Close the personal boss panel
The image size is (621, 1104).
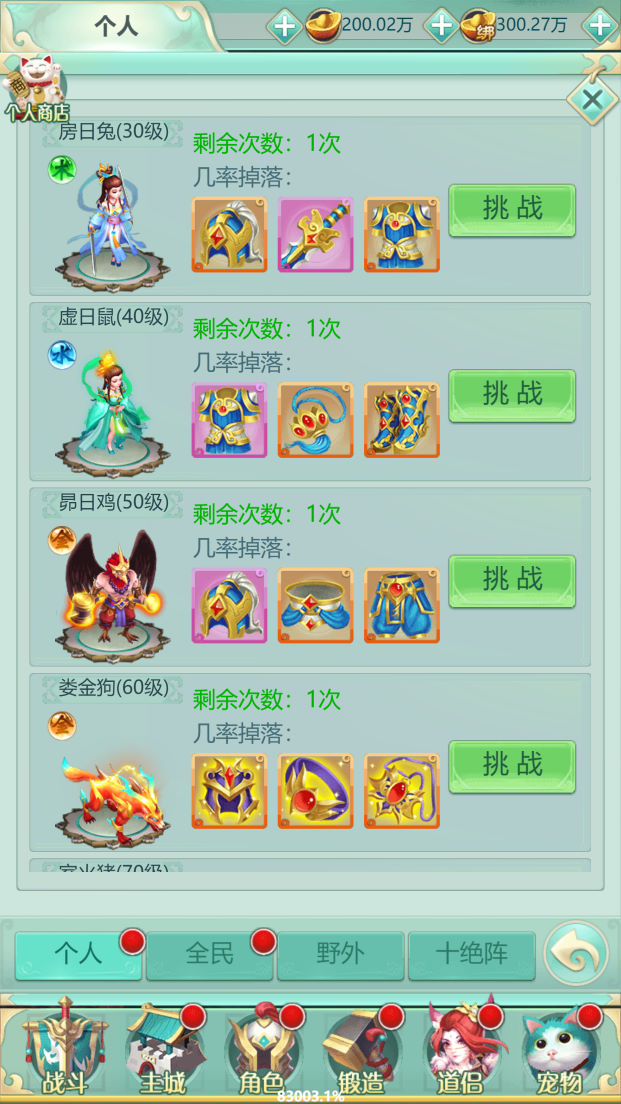591,100
